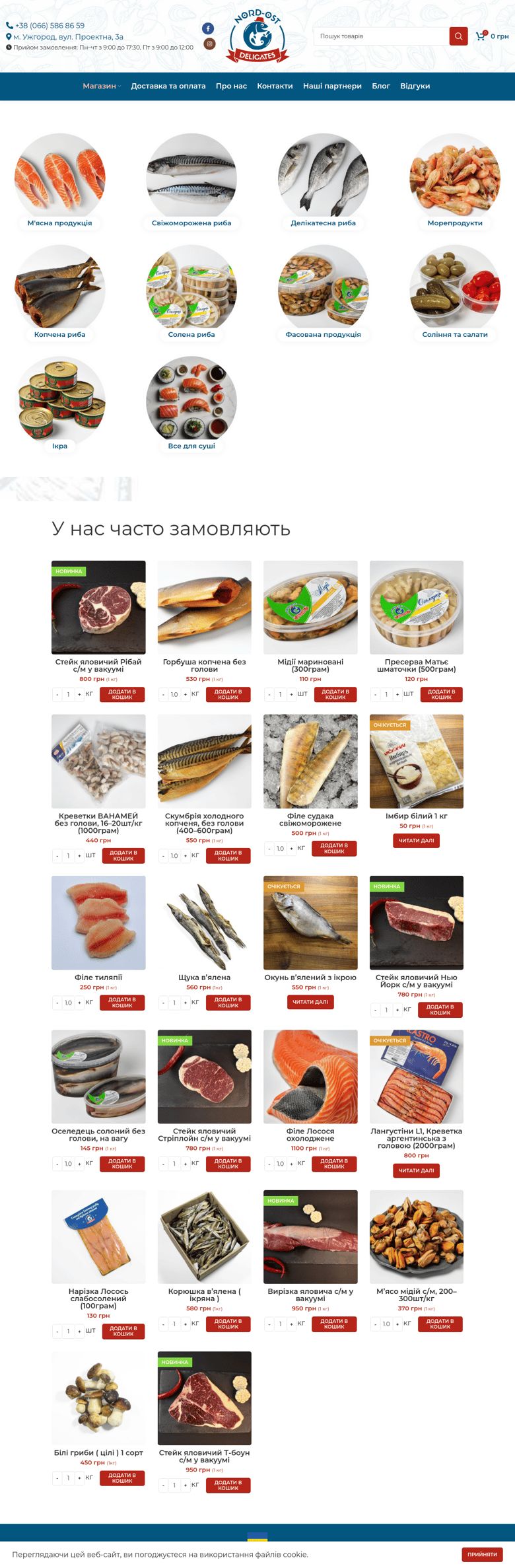Call the +38 (066) 586 86 59 number

coord(50,26)
